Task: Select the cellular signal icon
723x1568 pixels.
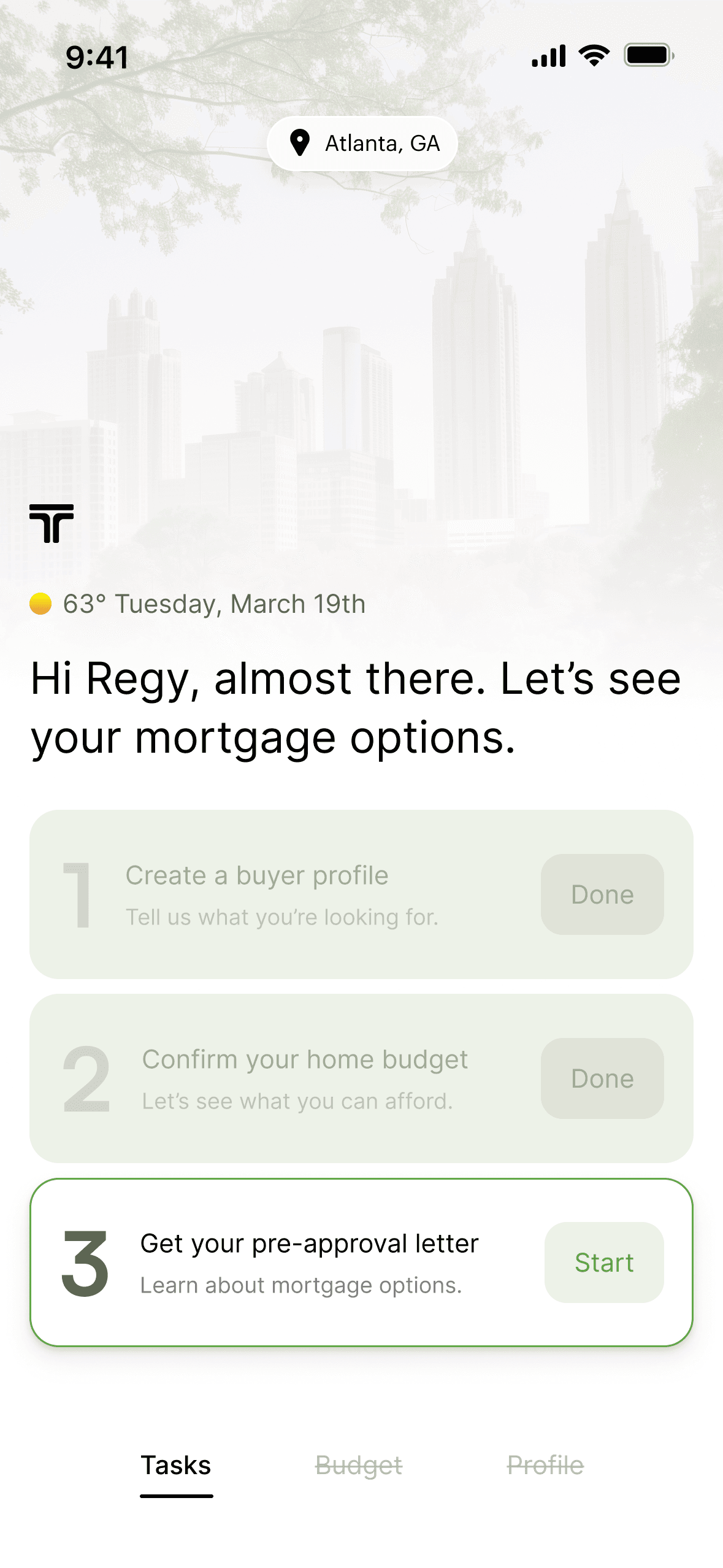Action: 549,56
